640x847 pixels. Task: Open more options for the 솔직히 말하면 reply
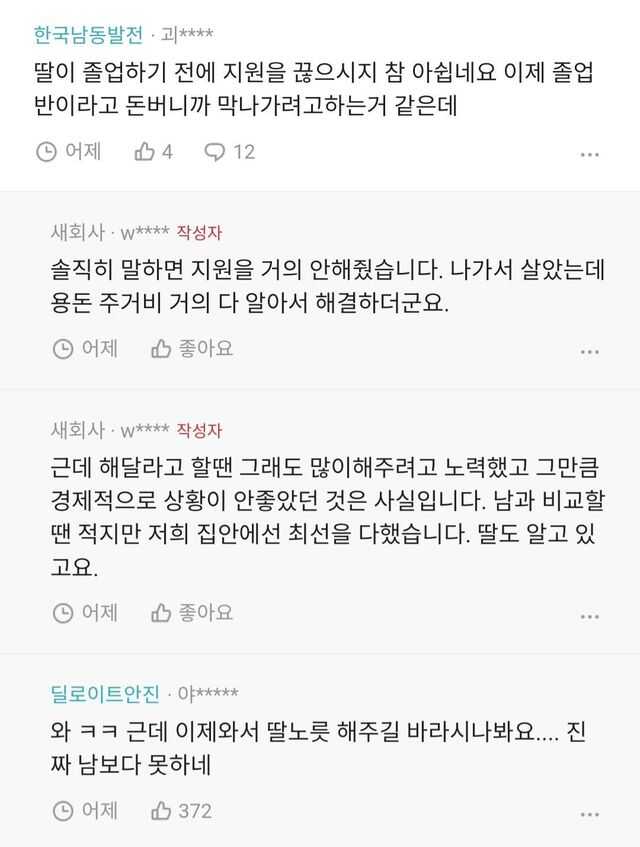[x=590, y=351]
